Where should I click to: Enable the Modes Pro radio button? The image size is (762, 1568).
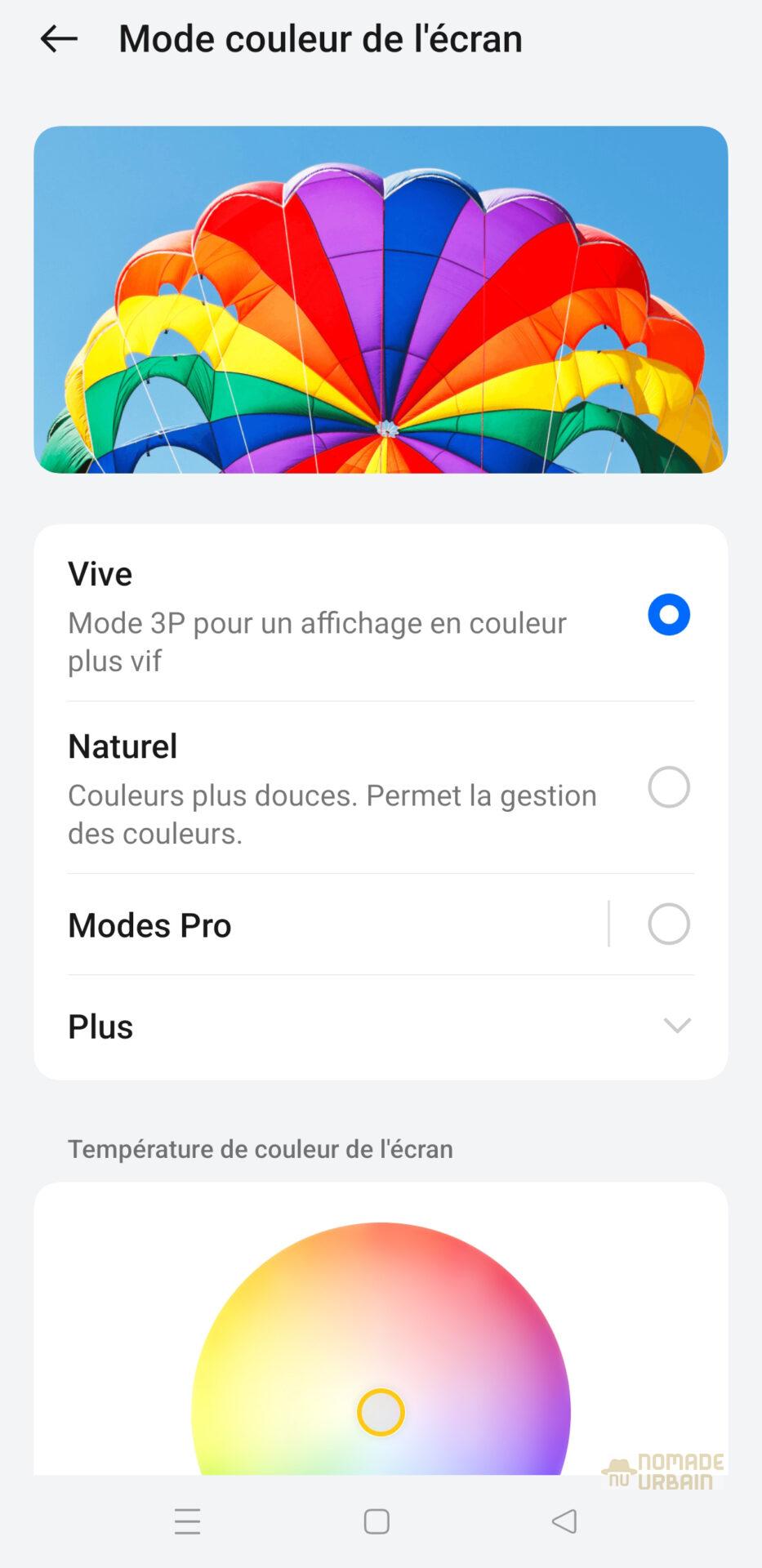coord(668,924)
